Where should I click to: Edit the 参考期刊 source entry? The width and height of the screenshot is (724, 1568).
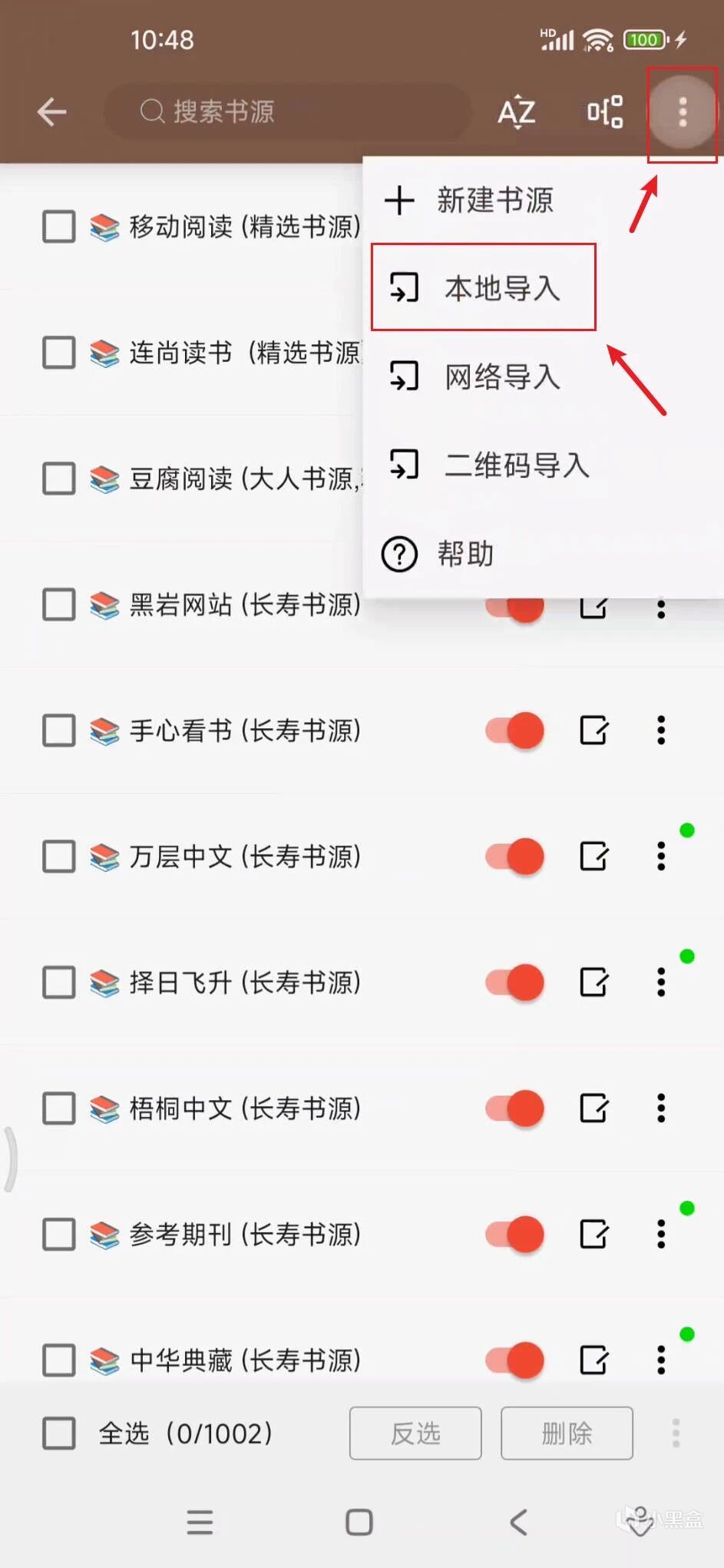click(593, 1234)
